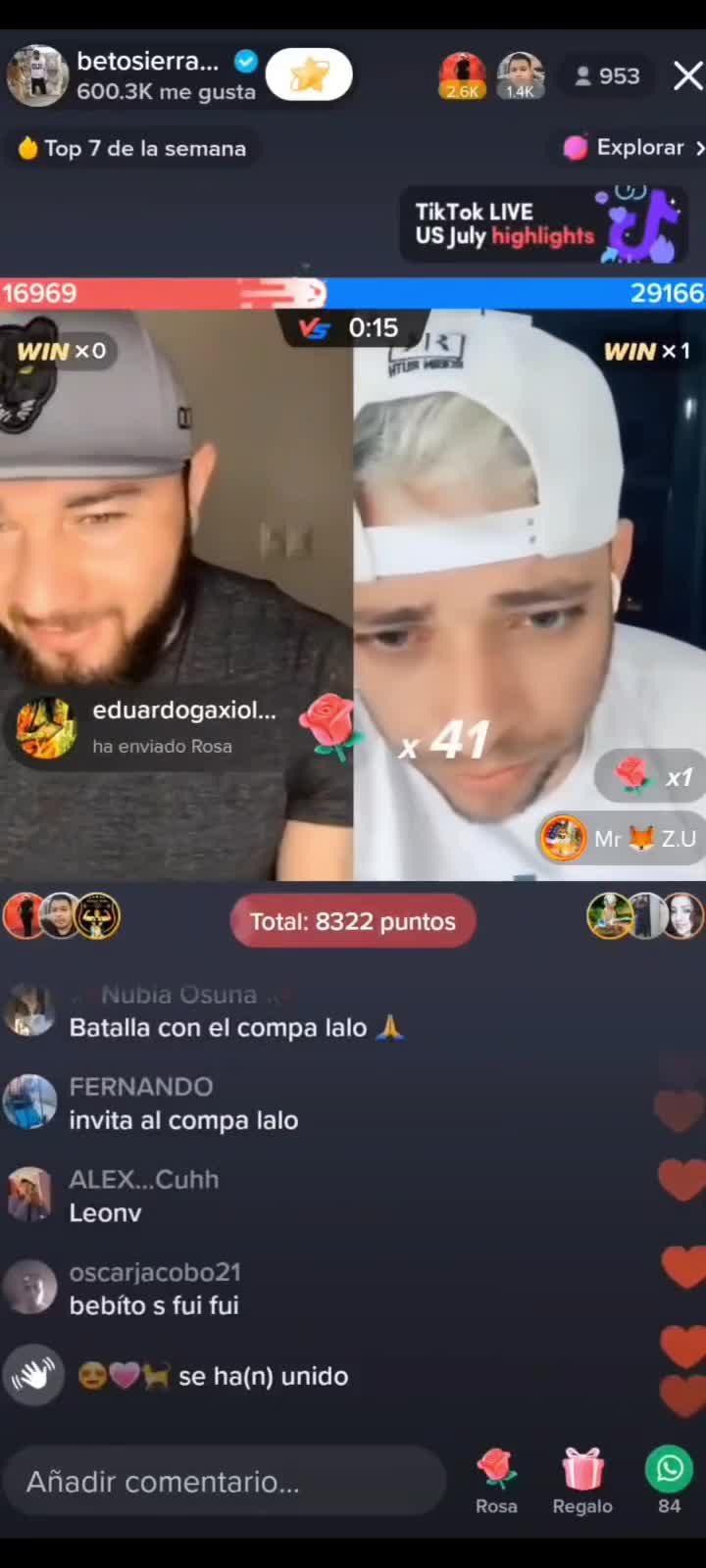Open top gifter with 1.4K badge
706x1568 pixels.
tap(520, 75)
